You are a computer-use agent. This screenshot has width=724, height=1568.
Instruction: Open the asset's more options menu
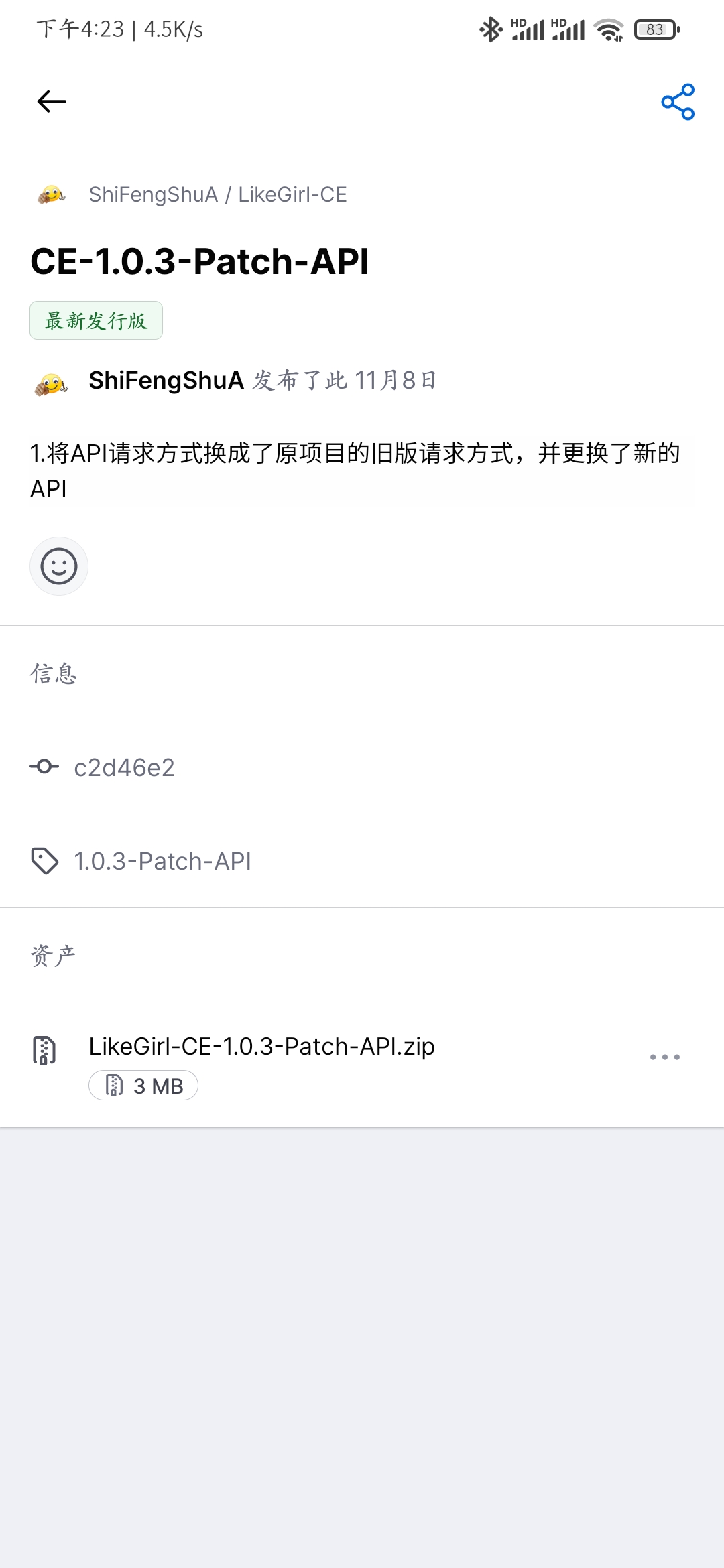(664, 1057)
